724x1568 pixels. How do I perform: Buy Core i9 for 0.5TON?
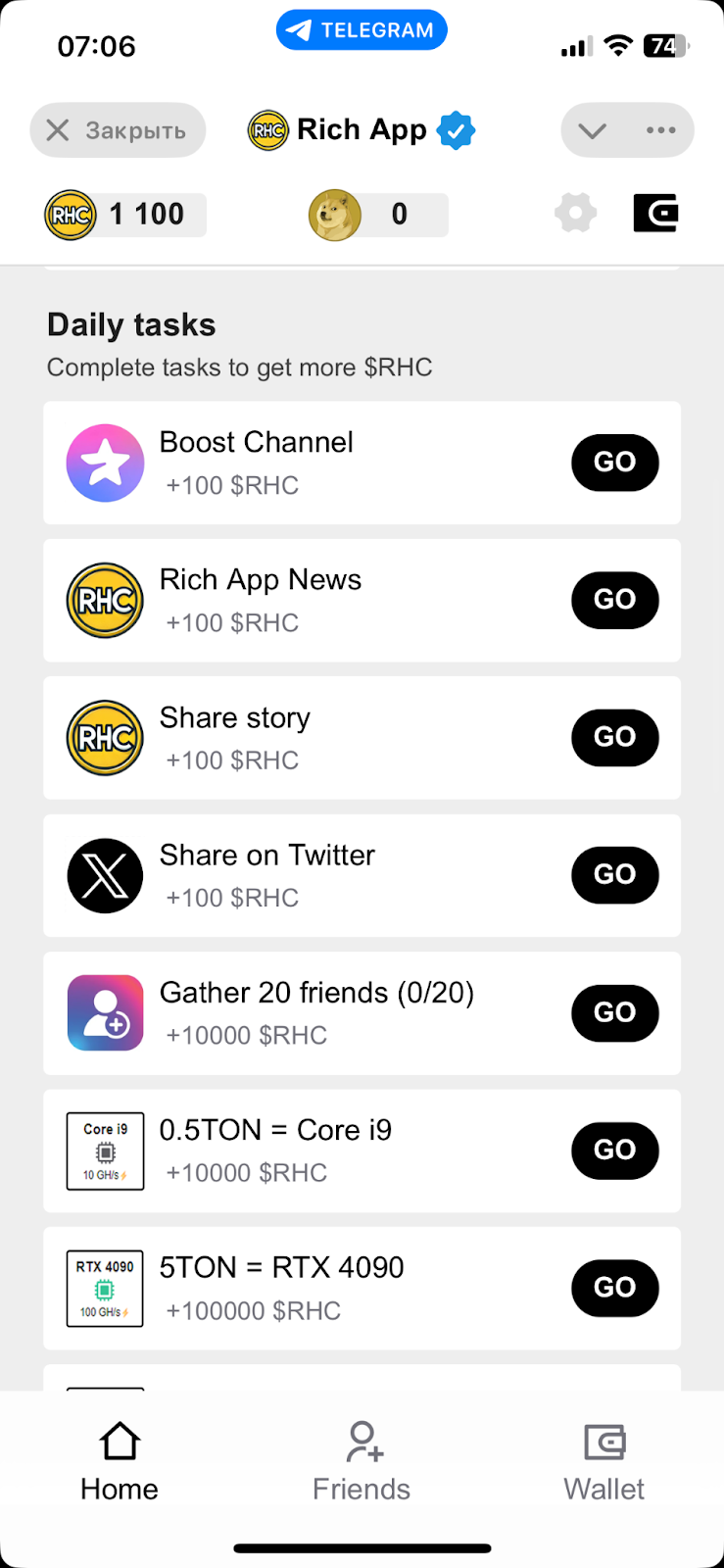(614, 1150)
